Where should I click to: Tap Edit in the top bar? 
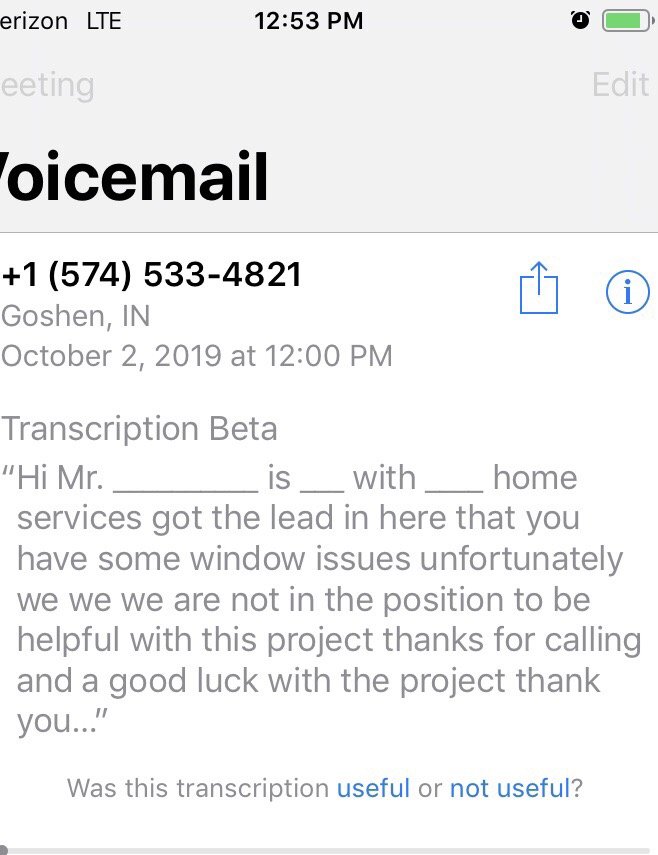(620, 85)
